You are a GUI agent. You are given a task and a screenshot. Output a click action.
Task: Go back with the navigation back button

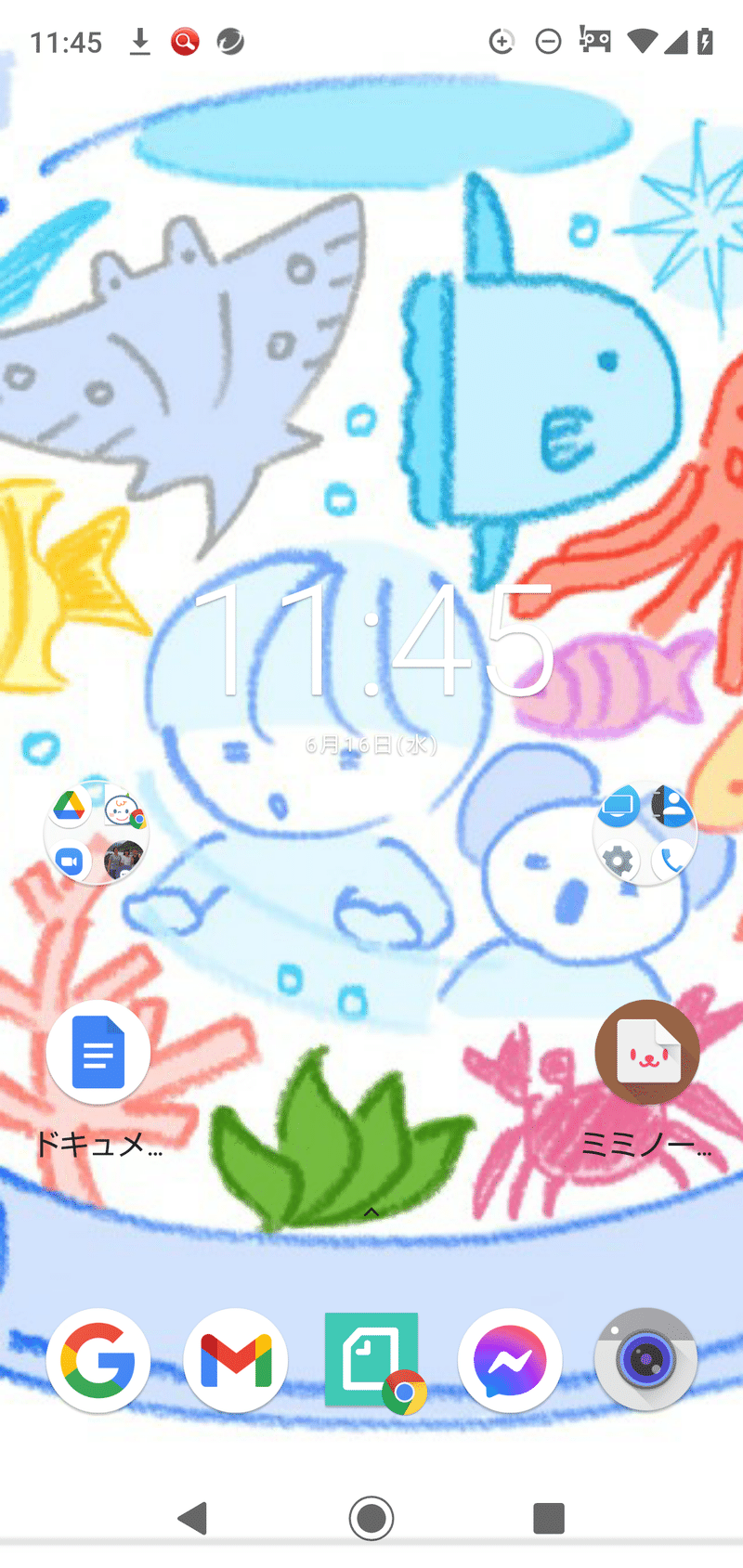tap(192, 1518)
